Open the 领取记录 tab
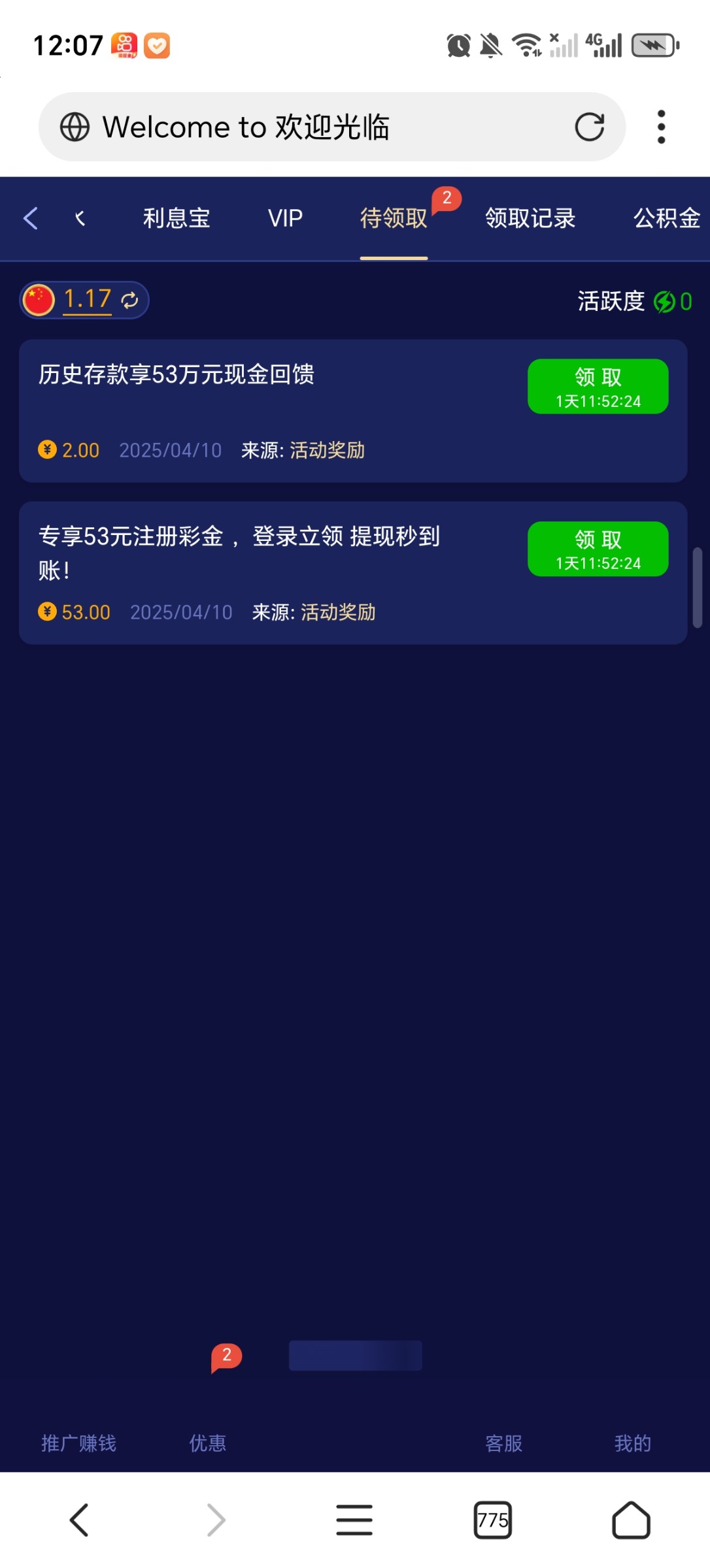The height and width of the screenshot is (1568, 710). (530, 218)
